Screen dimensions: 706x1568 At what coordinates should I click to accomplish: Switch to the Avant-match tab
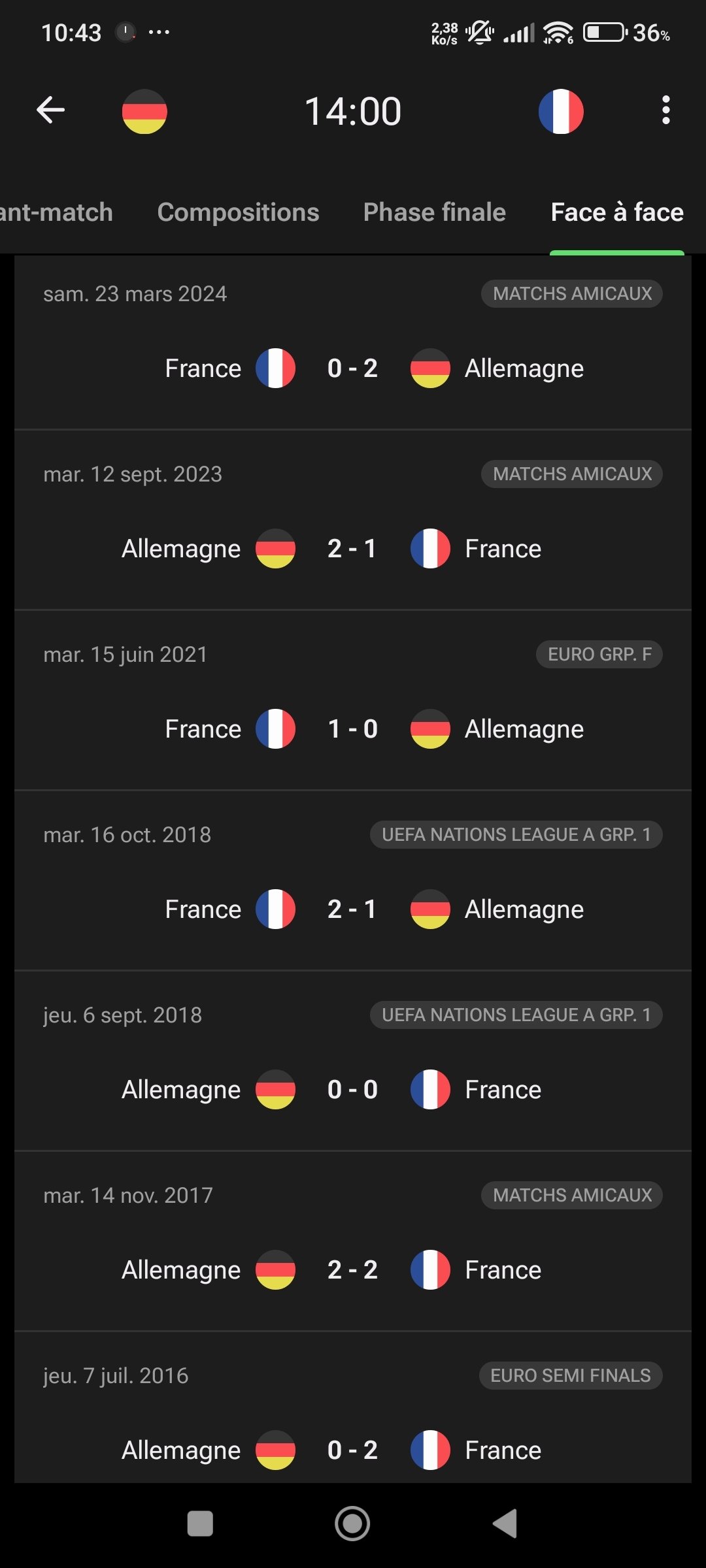click(56, 212)
